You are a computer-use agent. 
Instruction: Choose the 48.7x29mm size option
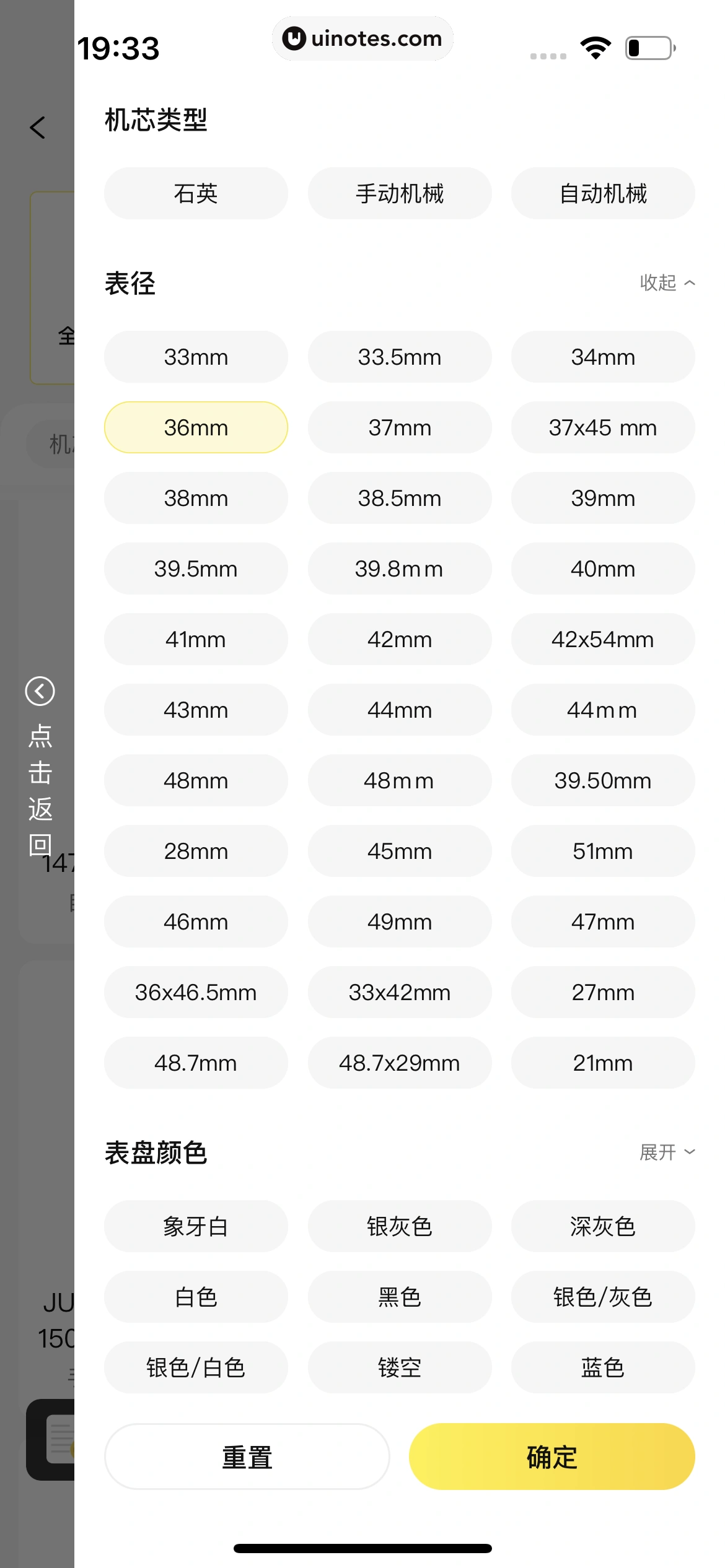tap(400, 1063)
